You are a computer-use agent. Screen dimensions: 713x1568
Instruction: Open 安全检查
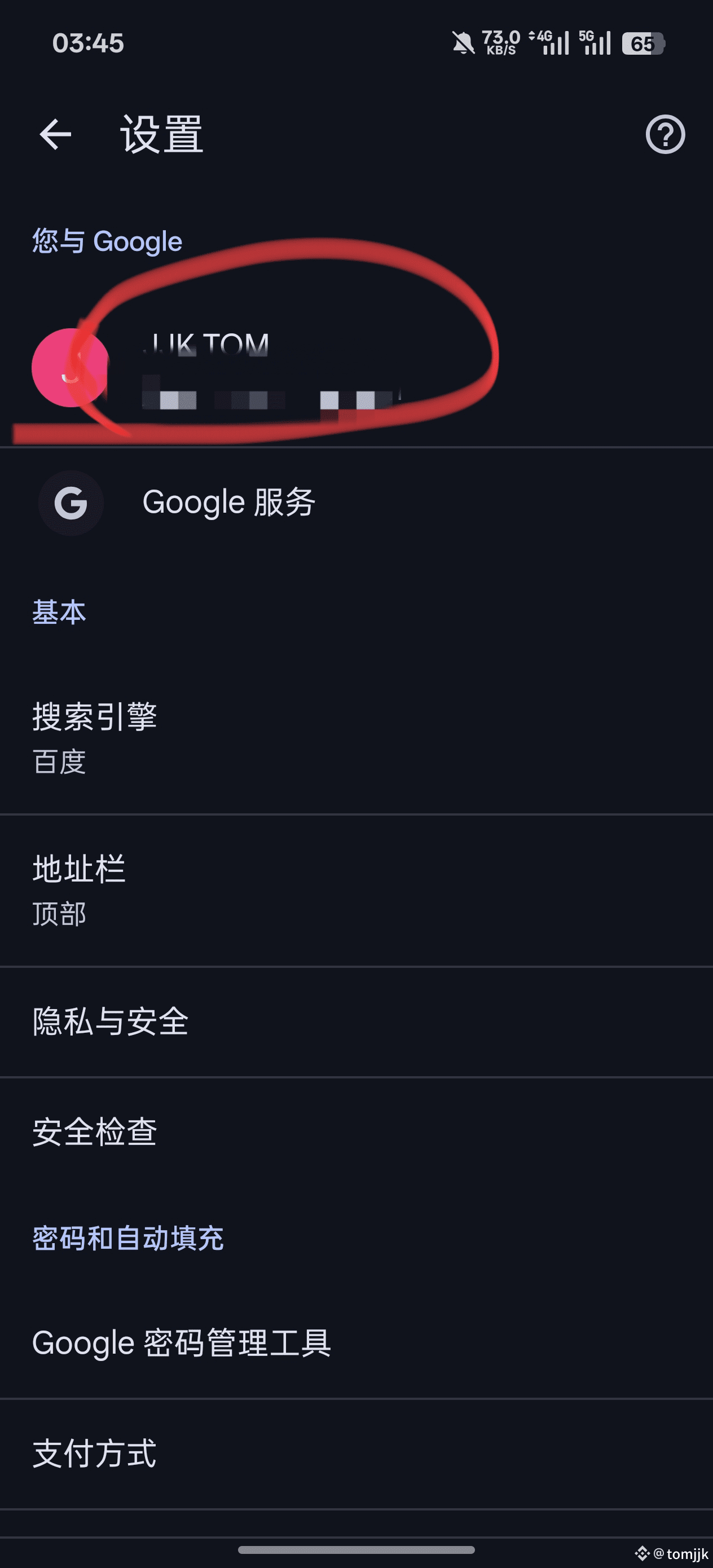94,1132
